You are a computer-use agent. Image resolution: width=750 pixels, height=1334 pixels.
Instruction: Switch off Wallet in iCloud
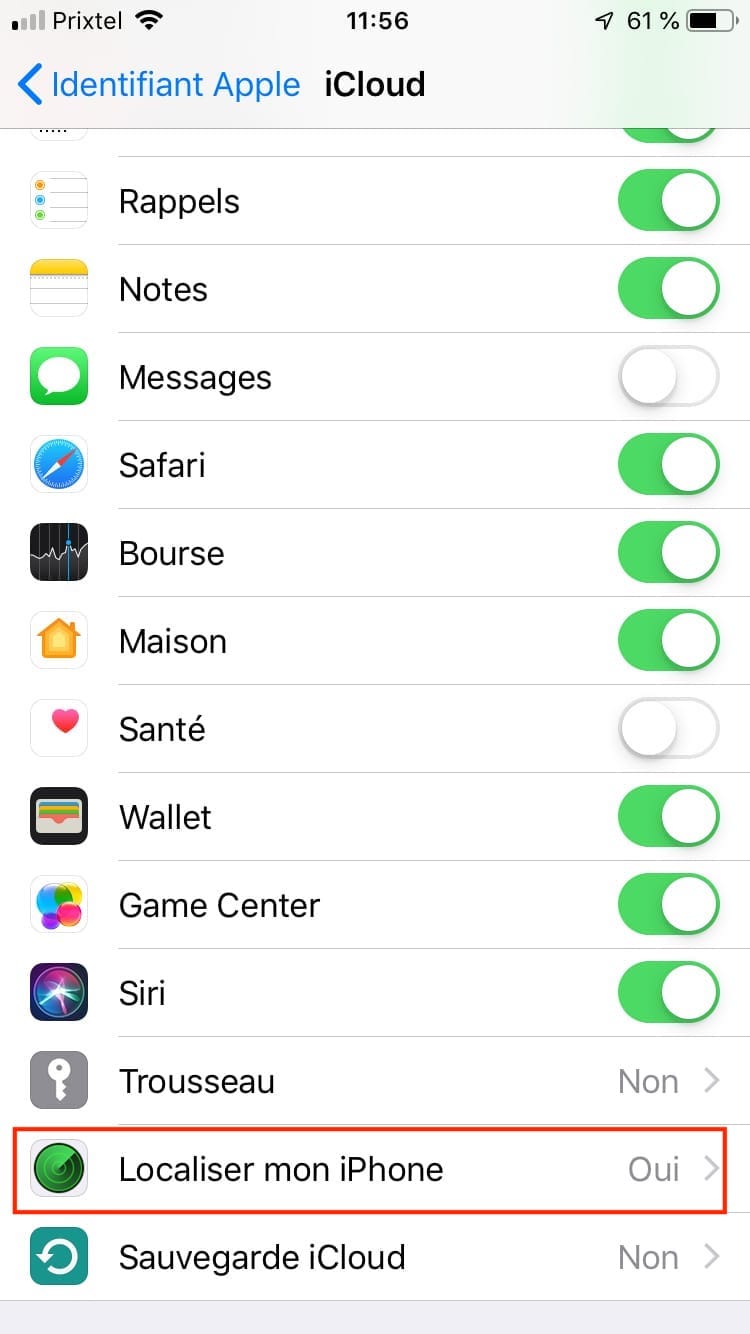tap(668, 817)
